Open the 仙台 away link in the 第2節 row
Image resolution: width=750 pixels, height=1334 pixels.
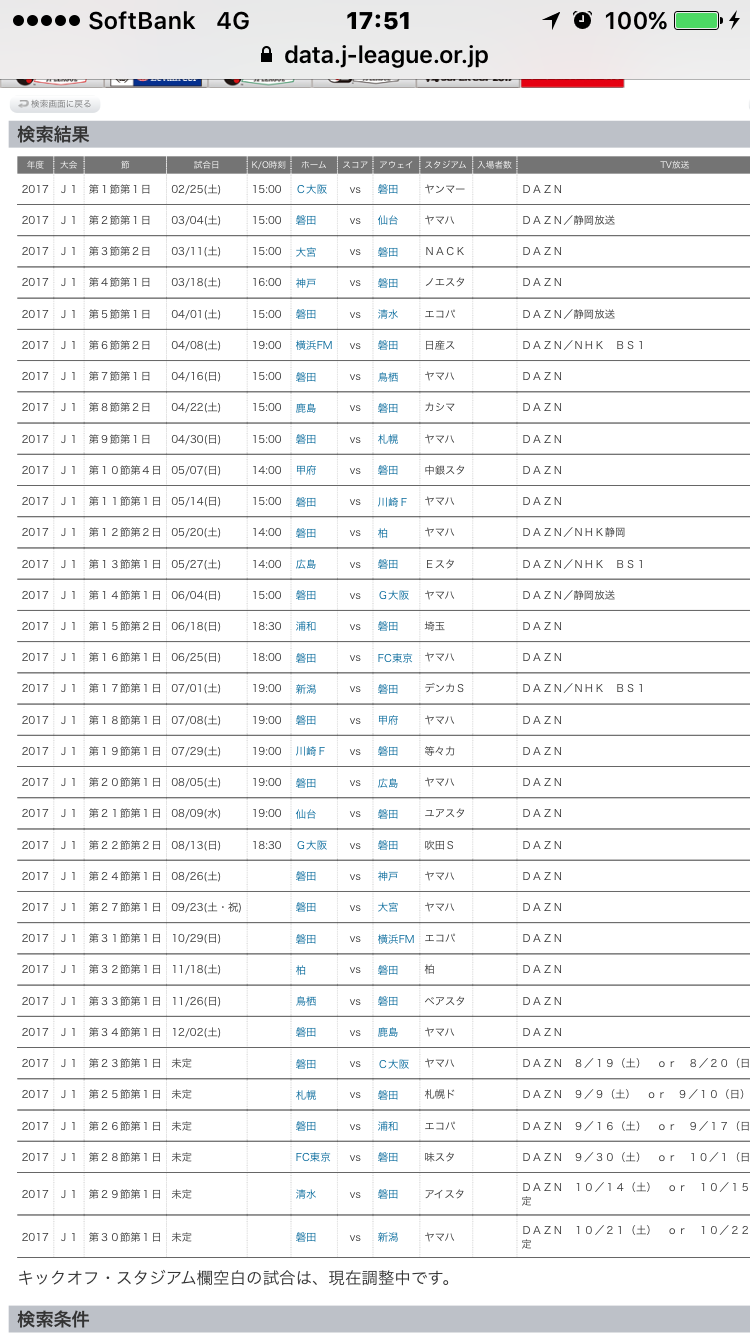click(387, 220)
